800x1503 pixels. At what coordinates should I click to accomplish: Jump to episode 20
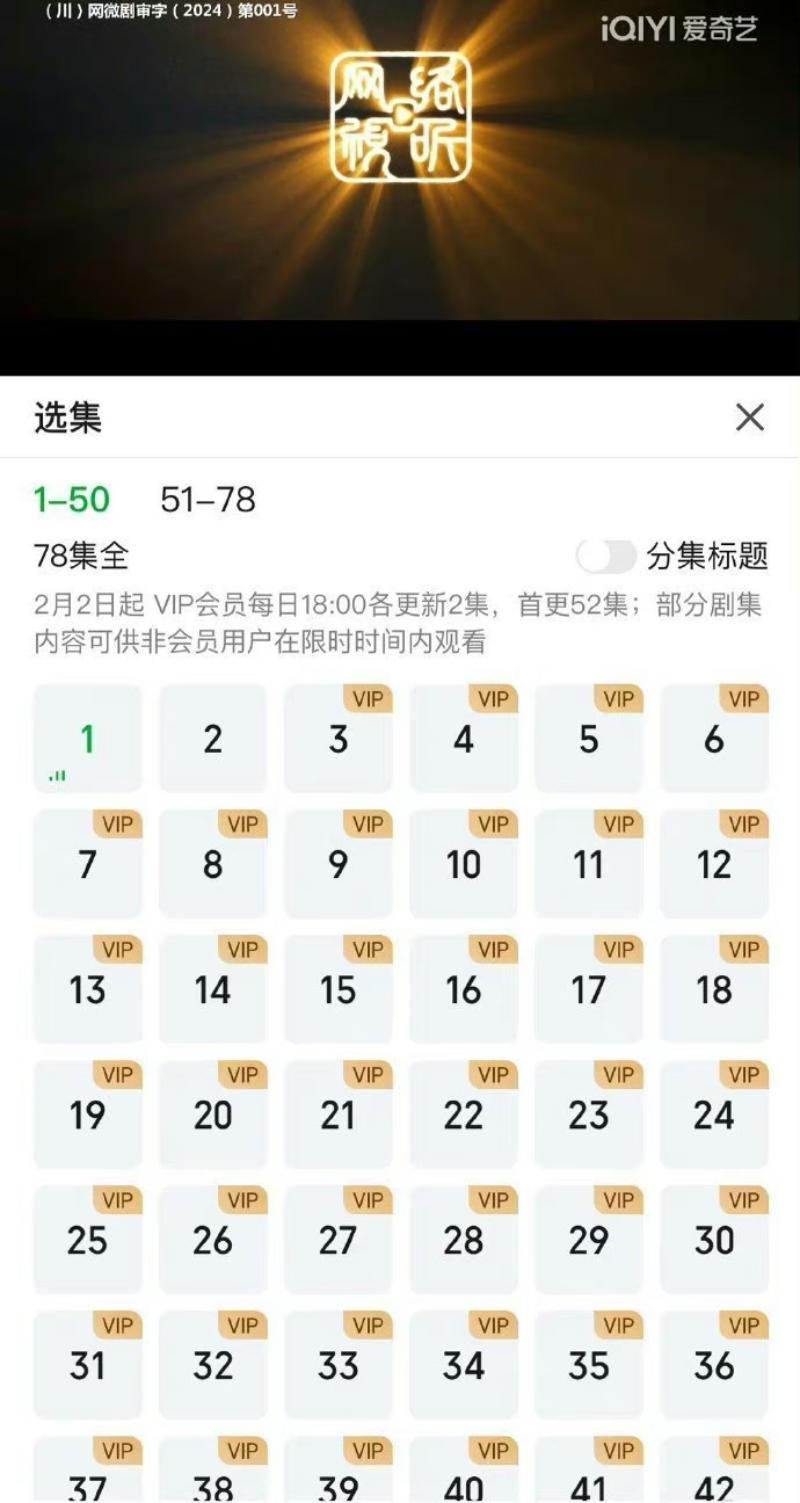tap(212, 1115)
